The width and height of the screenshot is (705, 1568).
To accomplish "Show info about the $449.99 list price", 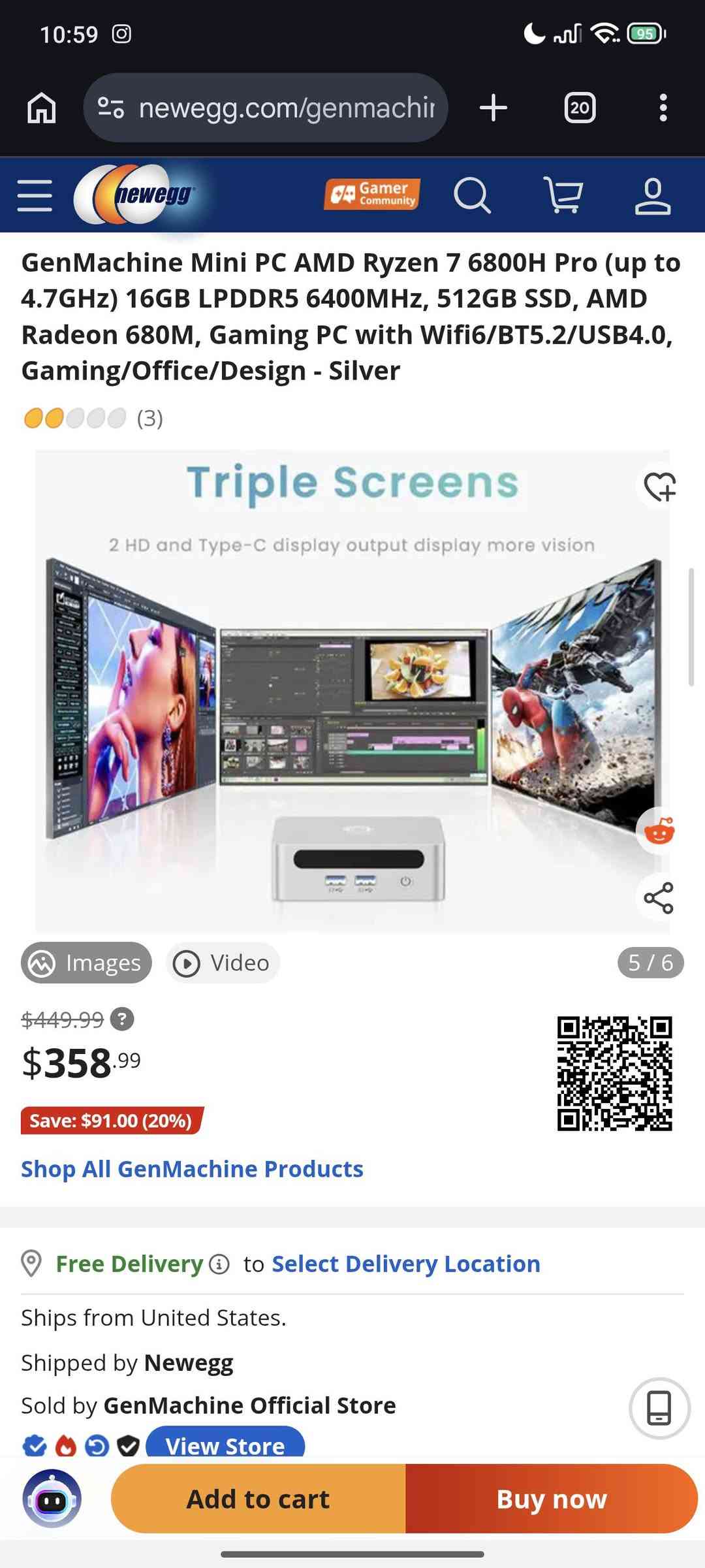I will pos(122,1019).
